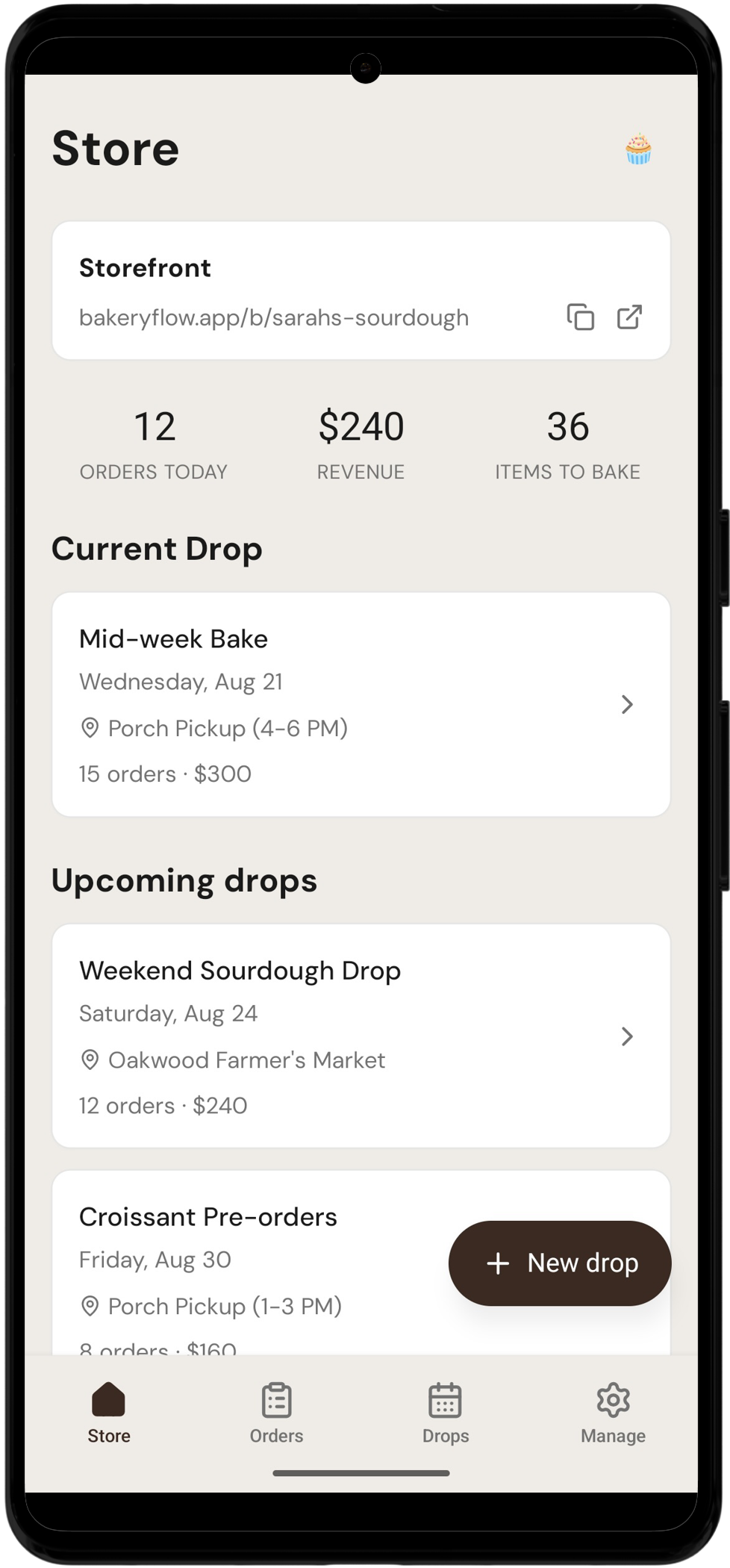This screenshot has height=1568, width=730.
Task: Click the pin beside Oakwood Farmer's Market
Action: point(90,1060)
